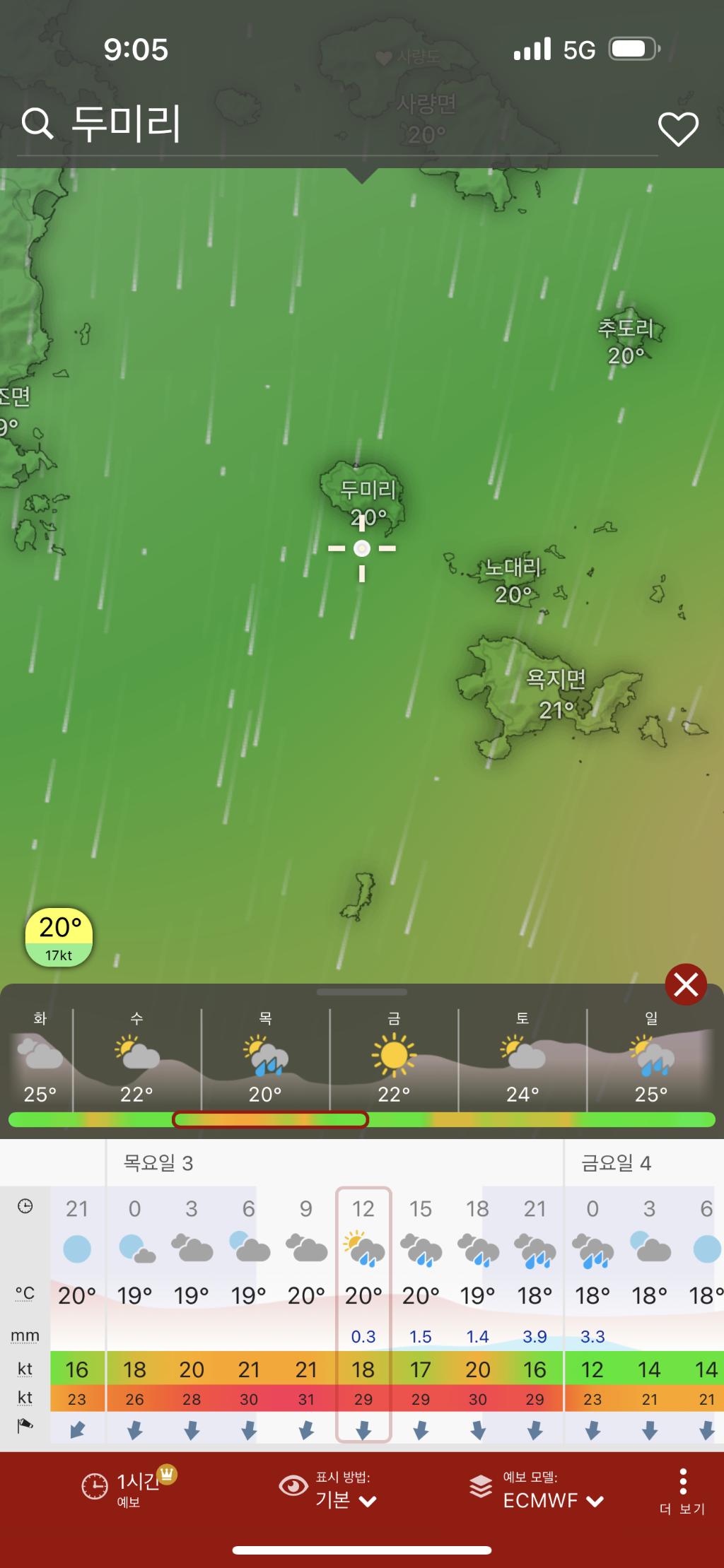Tap the 추도리 20° map label
Screen dimensions: 724x1568
click(x=626, y=341)
